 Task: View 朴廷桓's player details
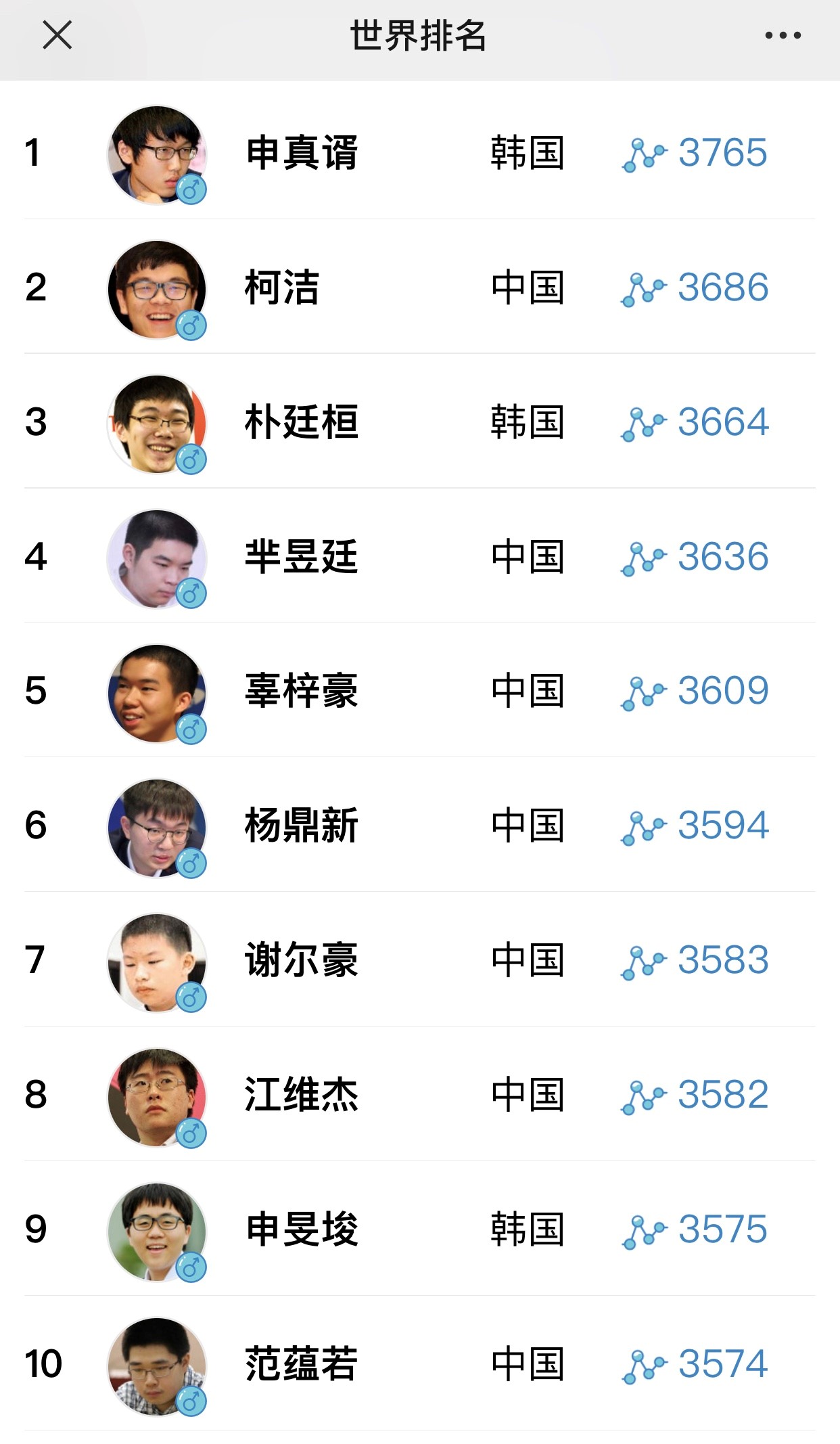pyautogui.click(x=301, y=422)
